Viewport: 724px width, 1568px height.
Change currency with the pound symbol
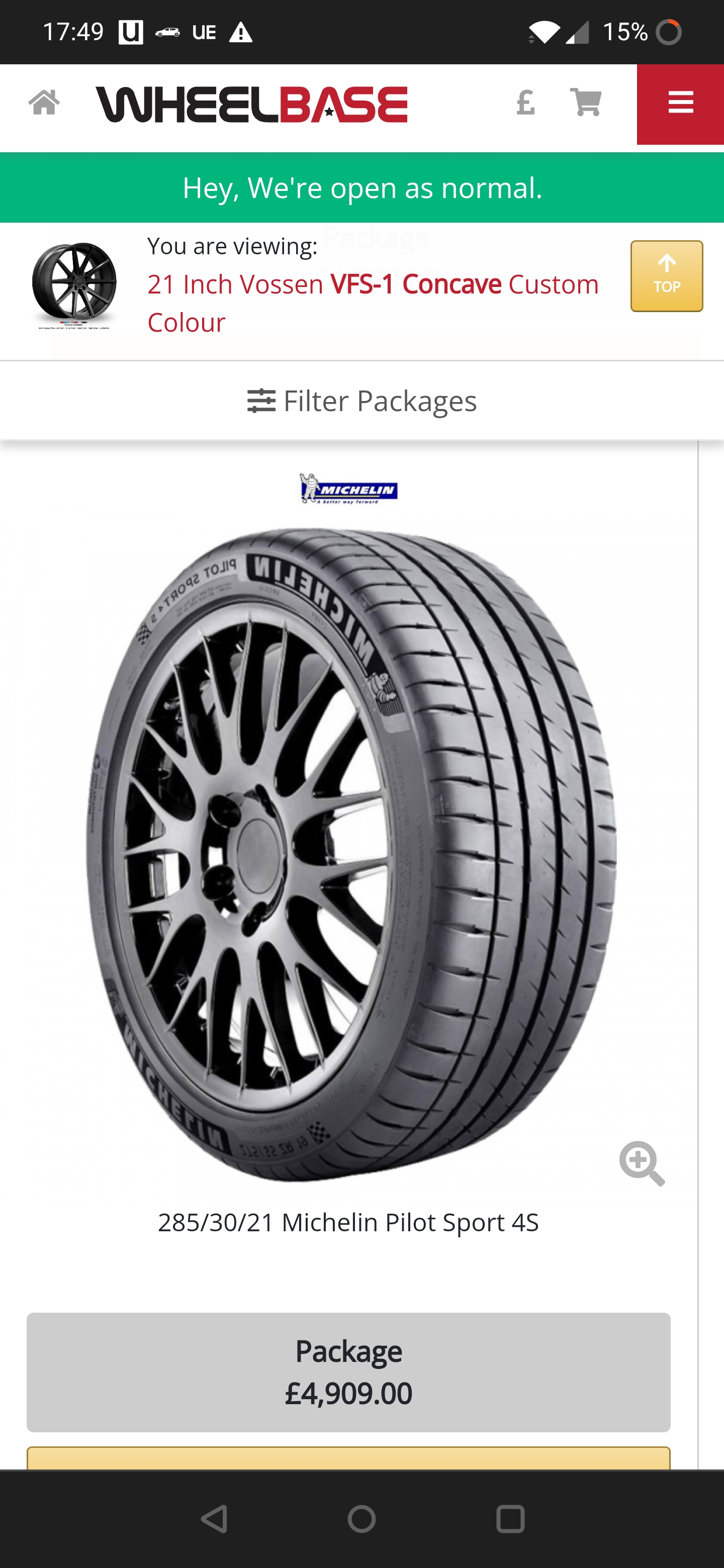tap(525, 103)
